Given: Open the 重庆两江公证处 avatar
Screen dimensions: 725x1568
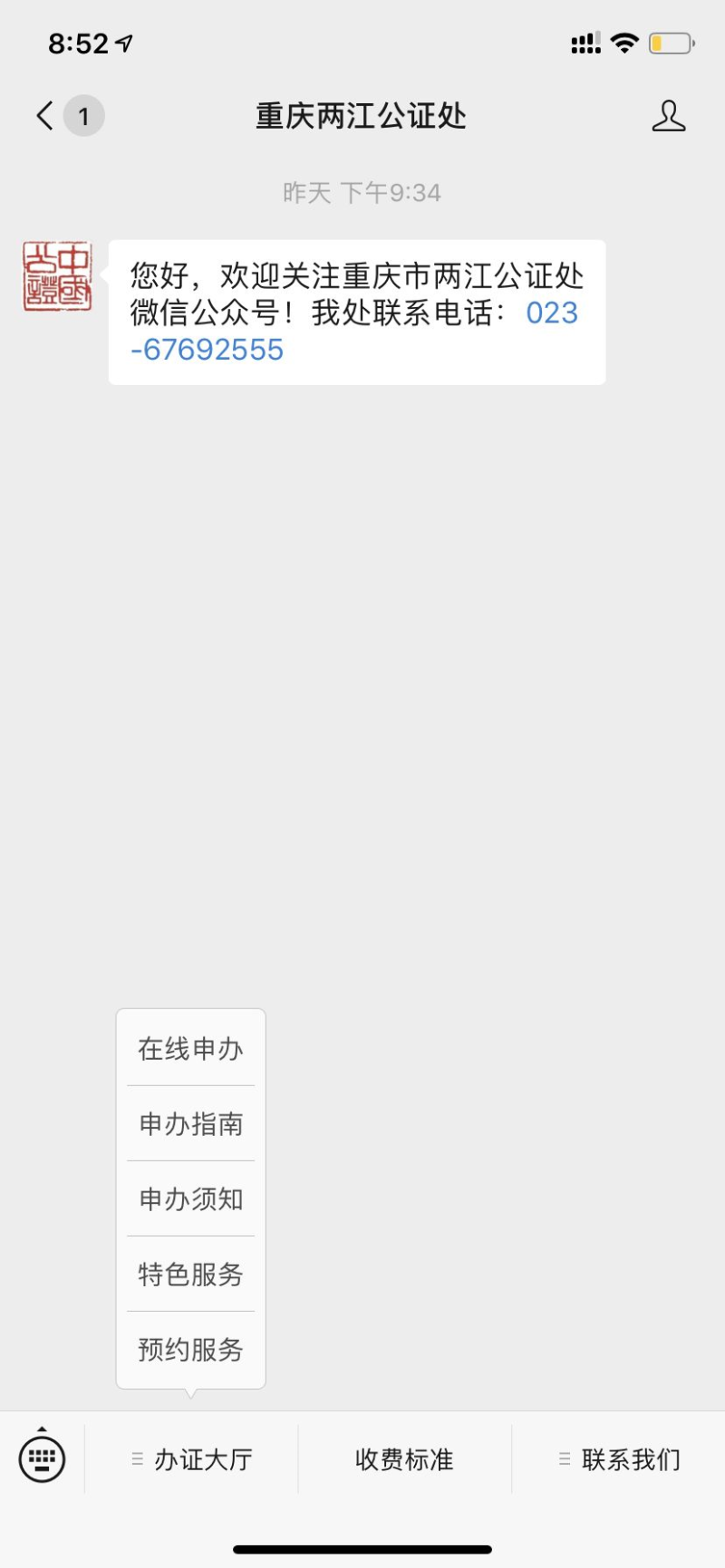Looking at the screenshot, I should pos(57,276).
